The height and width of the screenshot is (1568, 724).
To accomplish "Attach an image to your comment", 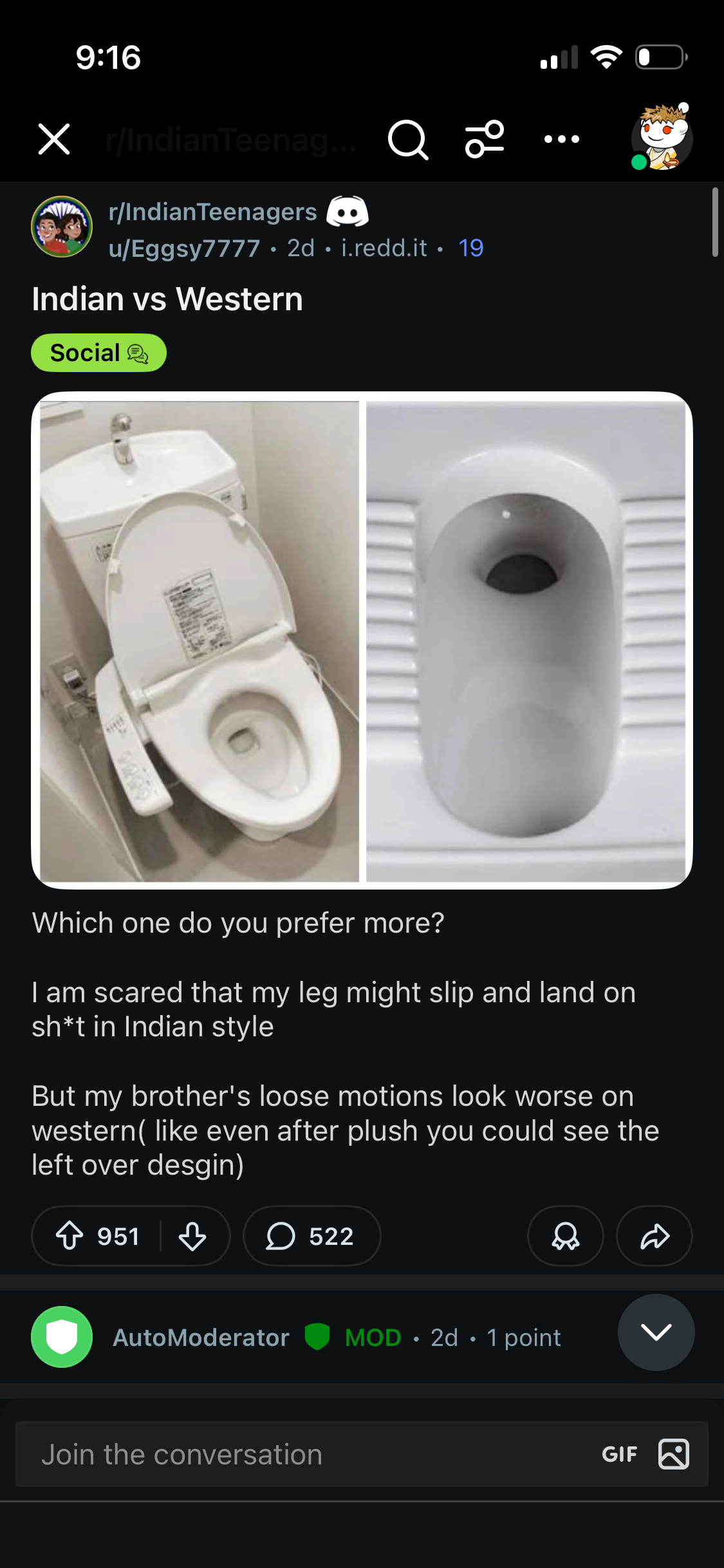I will click(x=673, y=1455).
